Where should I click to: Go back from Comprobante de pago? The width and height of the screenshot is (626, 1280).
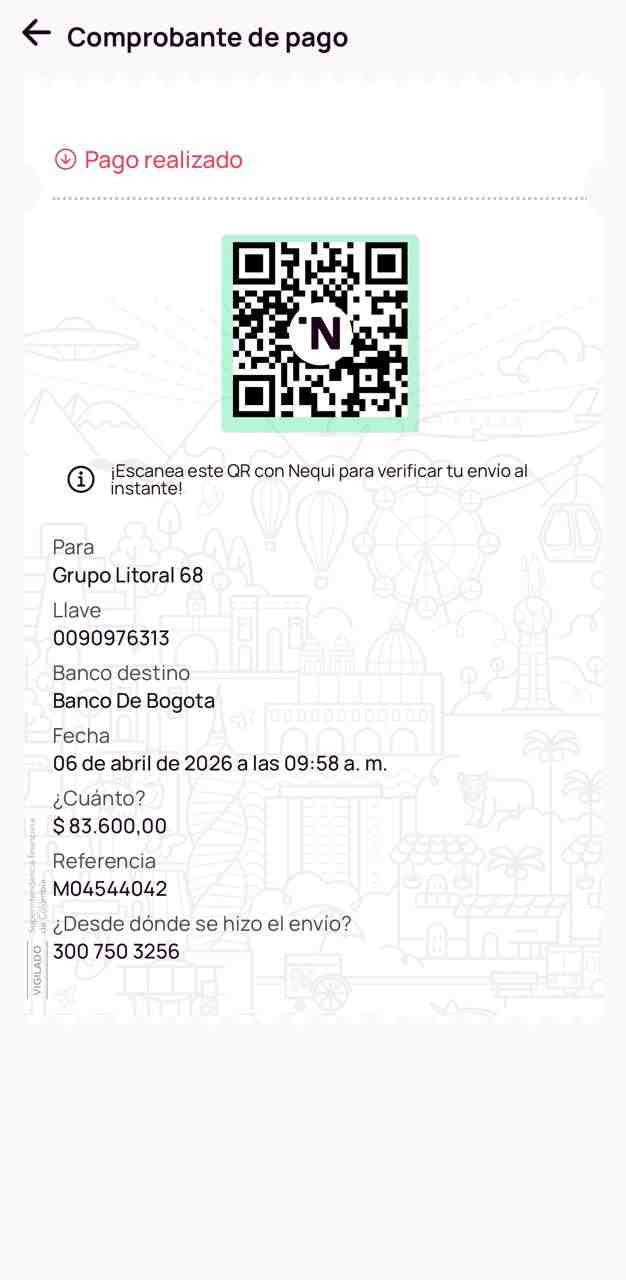click(x=36, y=33)
